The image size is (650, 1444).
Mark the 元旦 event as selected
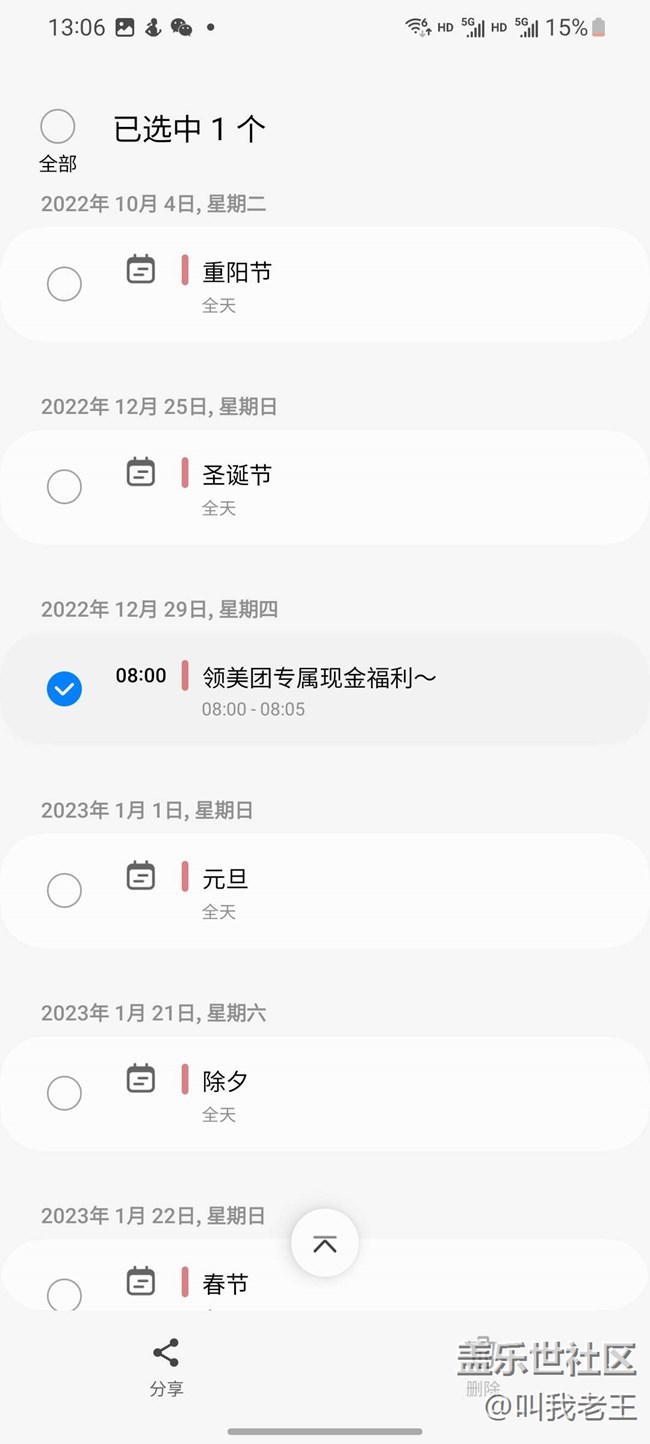65,890
